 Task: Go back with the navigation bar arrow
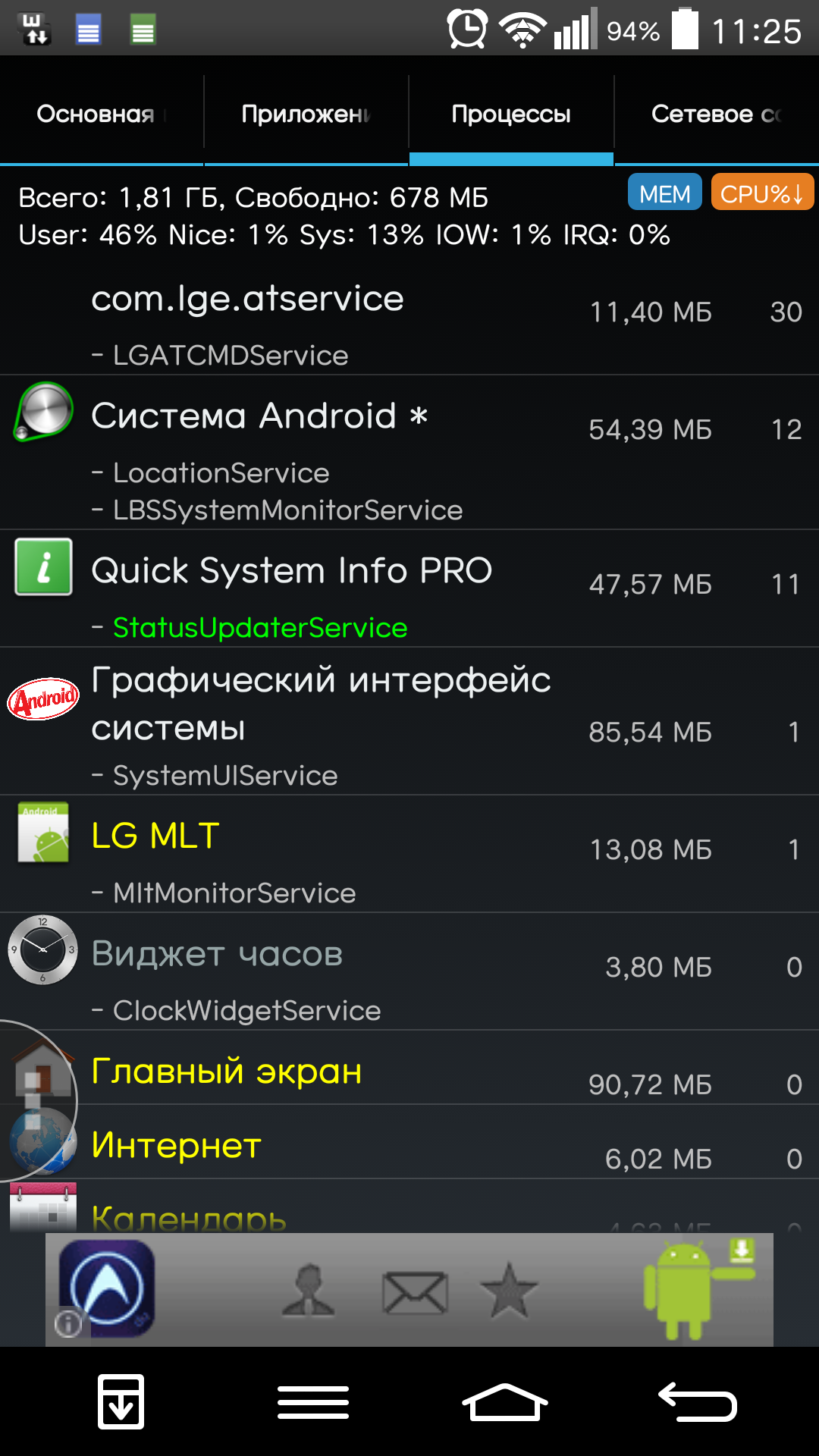tap(698, 1401)
